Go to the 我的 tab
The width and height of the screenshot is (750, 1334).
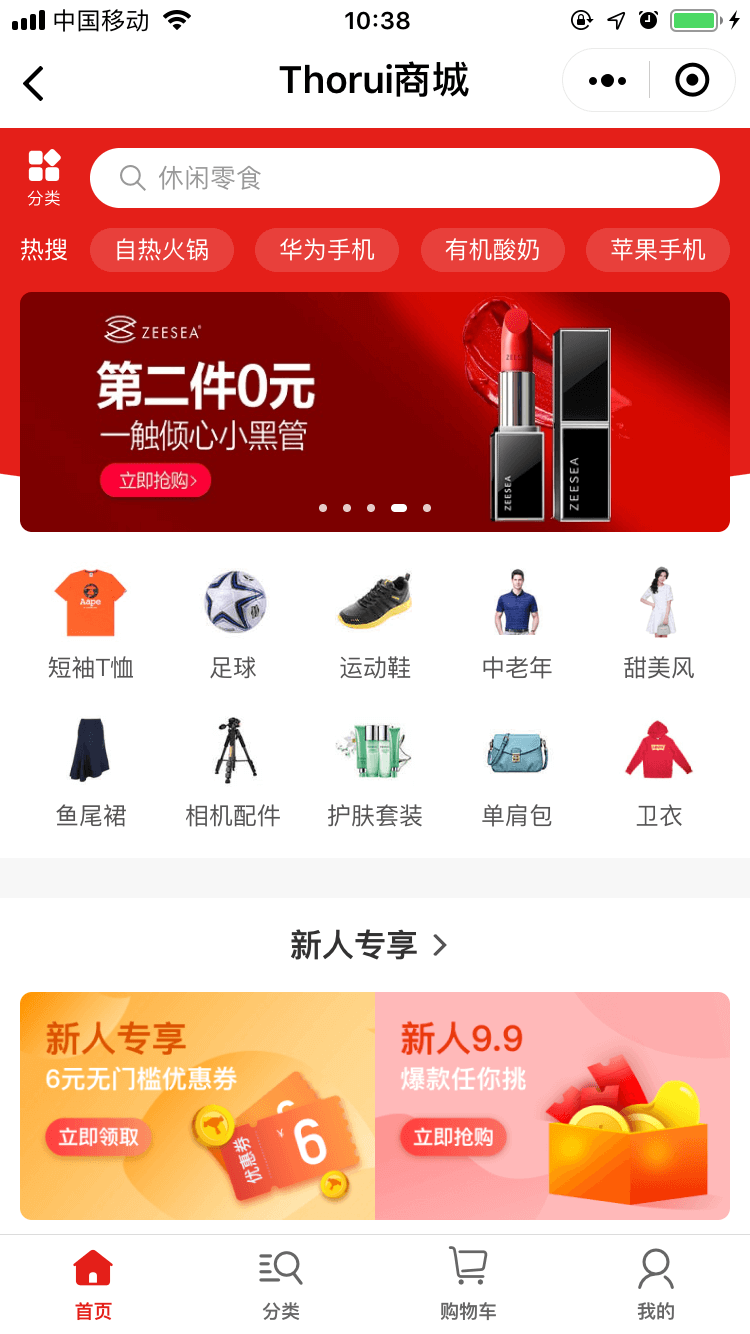click(x=656, y=1283)
